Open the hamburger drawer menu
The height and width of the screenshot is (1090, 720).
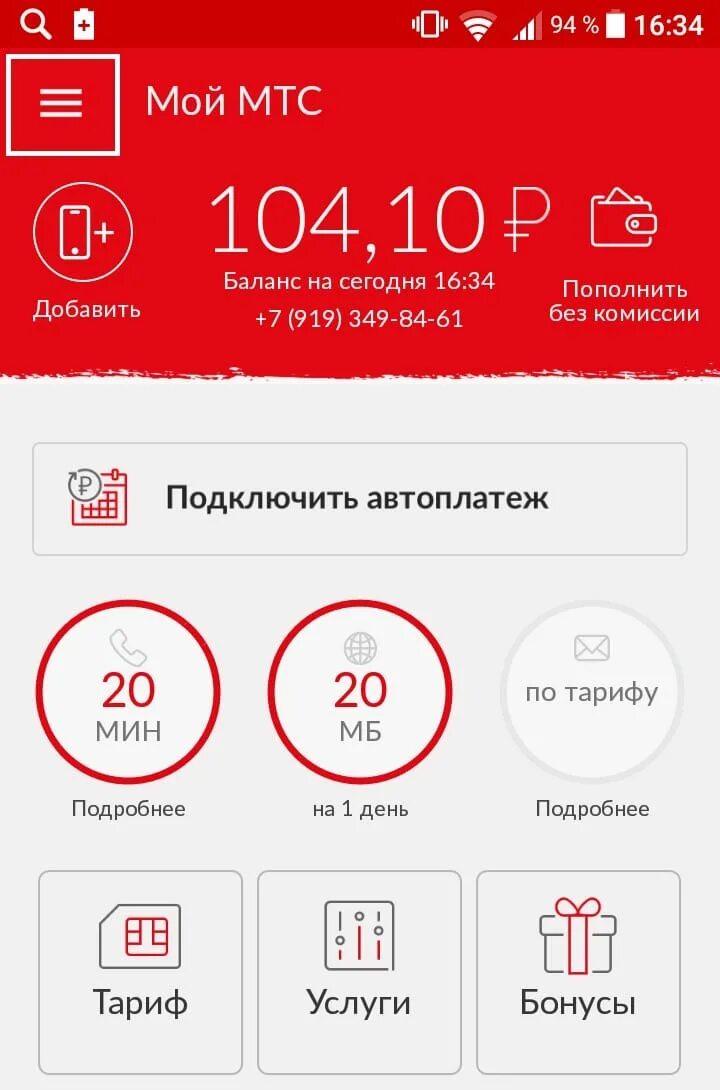[62, 104]
